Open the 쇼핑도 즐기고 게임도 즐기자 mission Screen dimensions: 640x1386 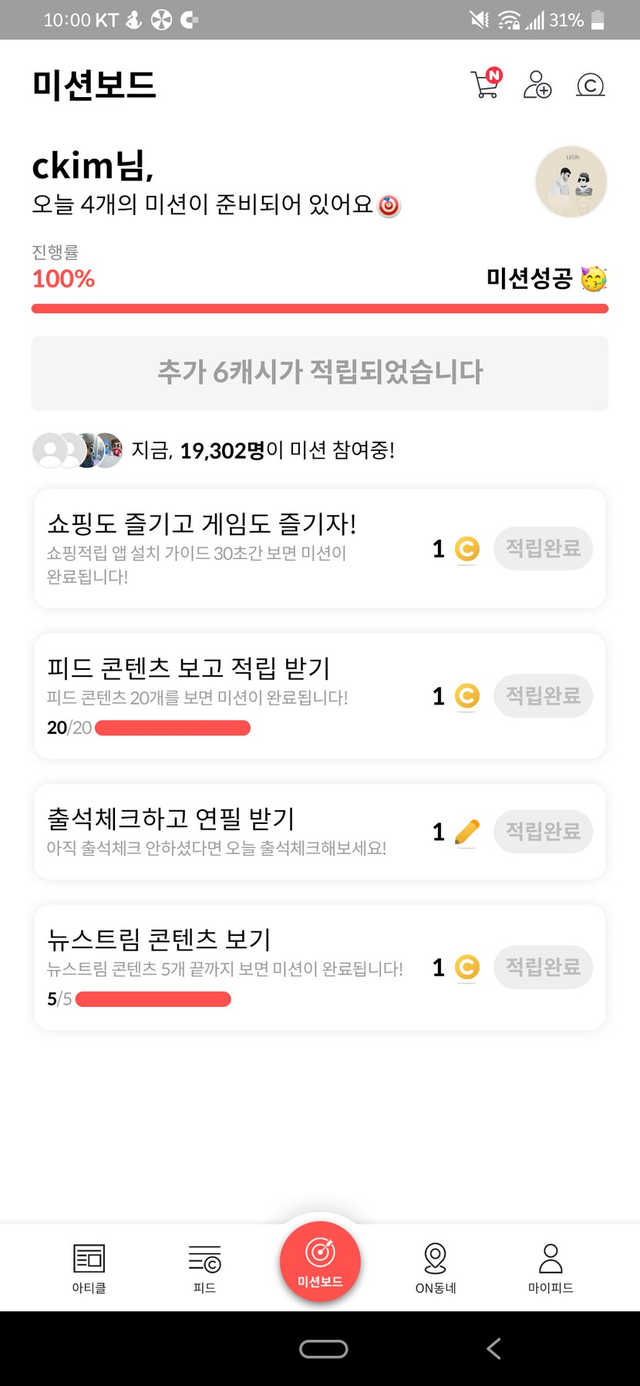click(x=320, y=548)
